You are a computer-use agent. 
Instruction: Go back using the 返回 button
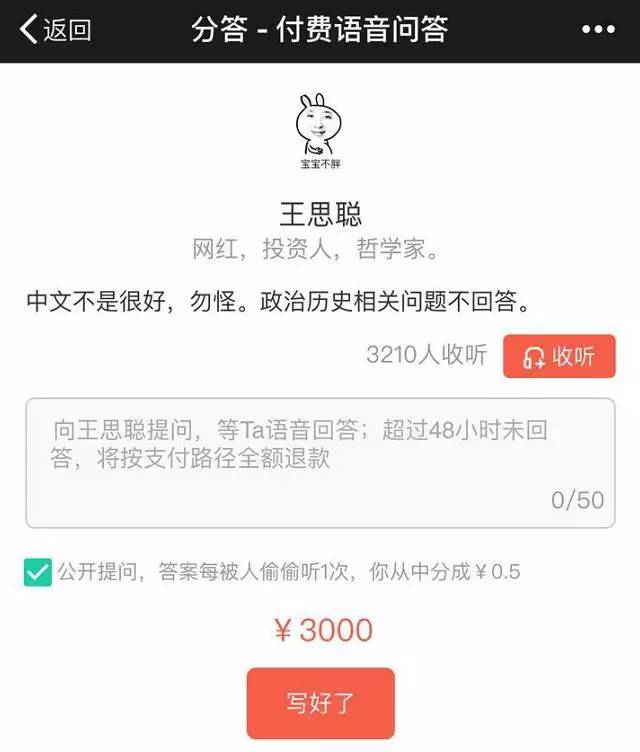(57, 29)
